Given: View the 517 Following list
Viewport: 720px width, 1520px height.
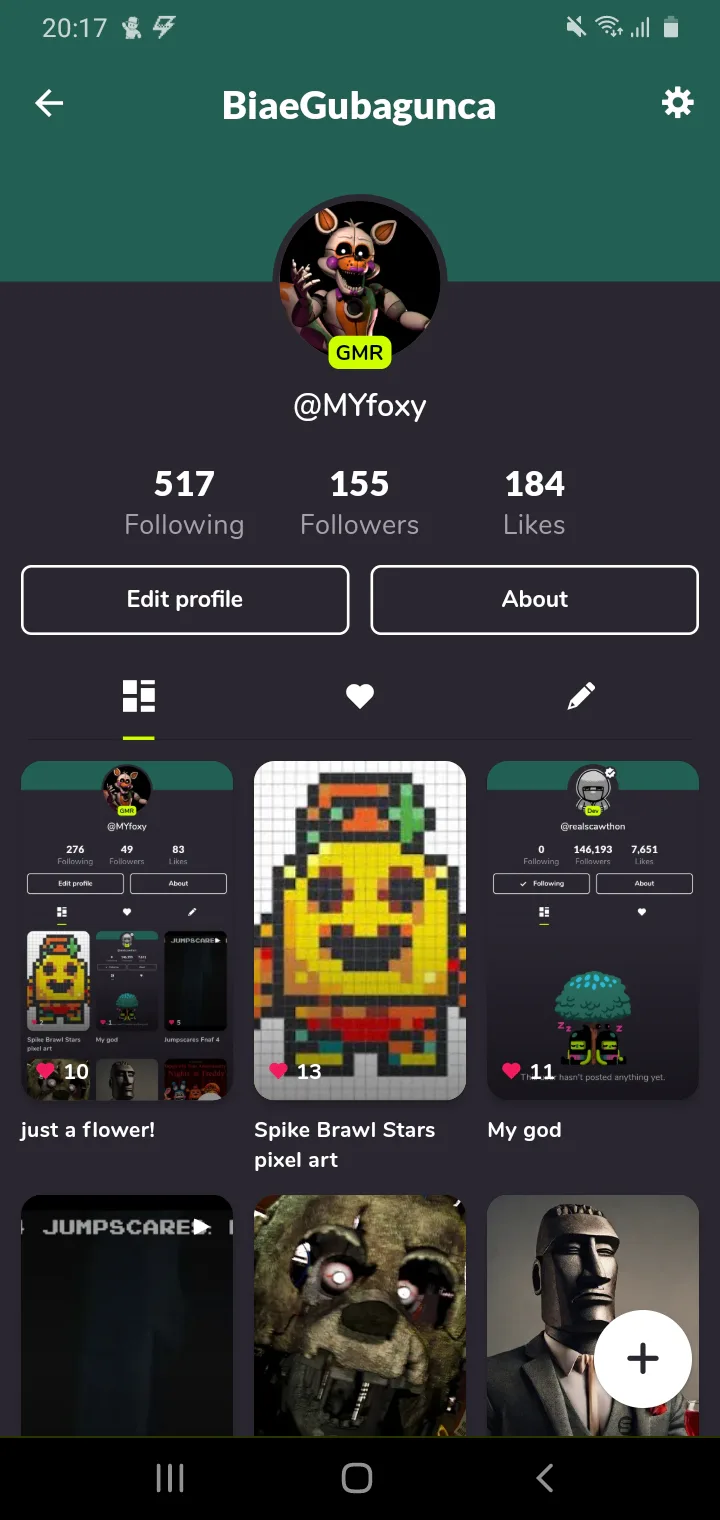Looking at the screenshot, I should point(184,503).
